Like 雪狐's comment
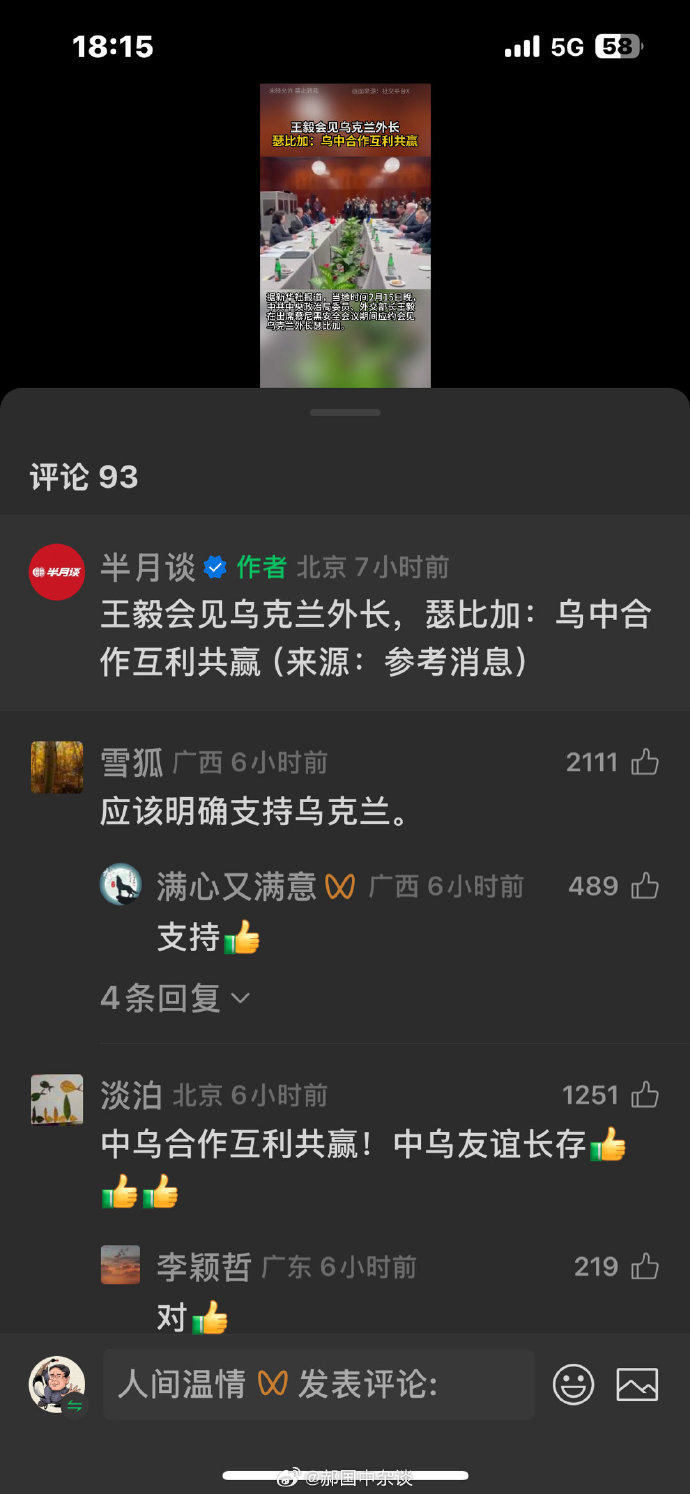 point(645,763)
